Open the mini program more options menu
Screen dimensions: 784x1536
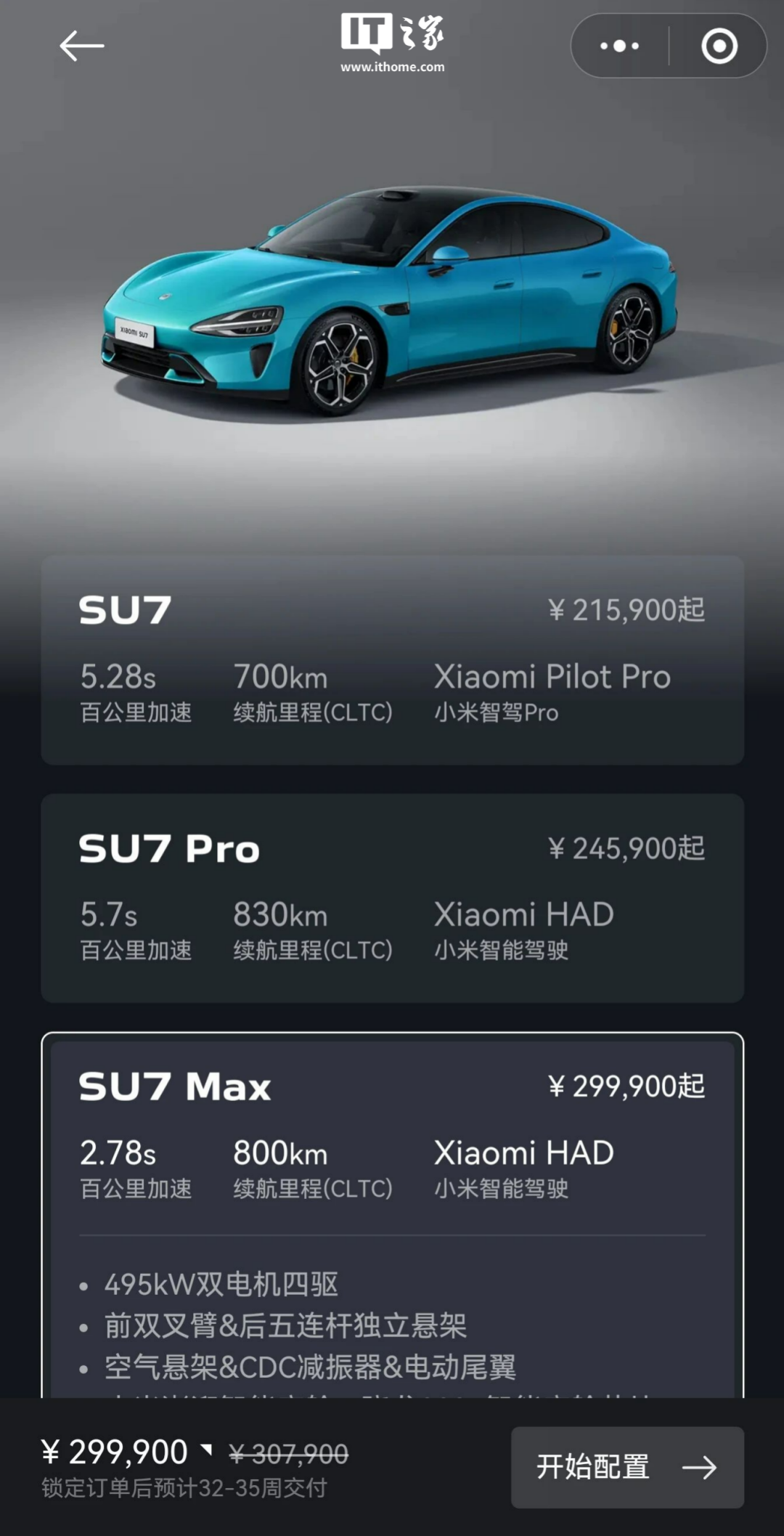(x=619, y=46)
